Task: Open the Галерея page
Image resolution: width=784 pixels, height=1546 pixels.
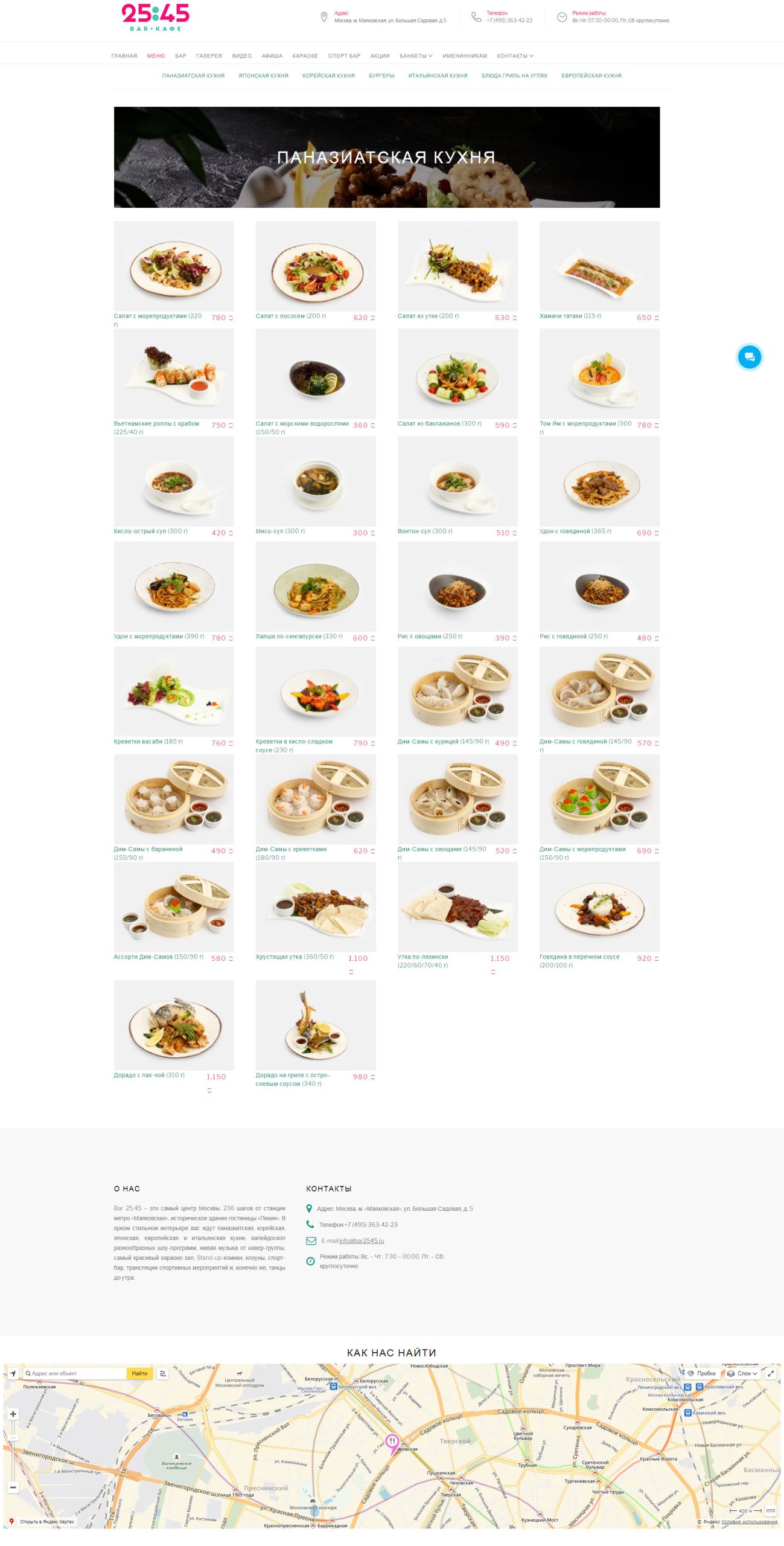Action: coord(209,56)
